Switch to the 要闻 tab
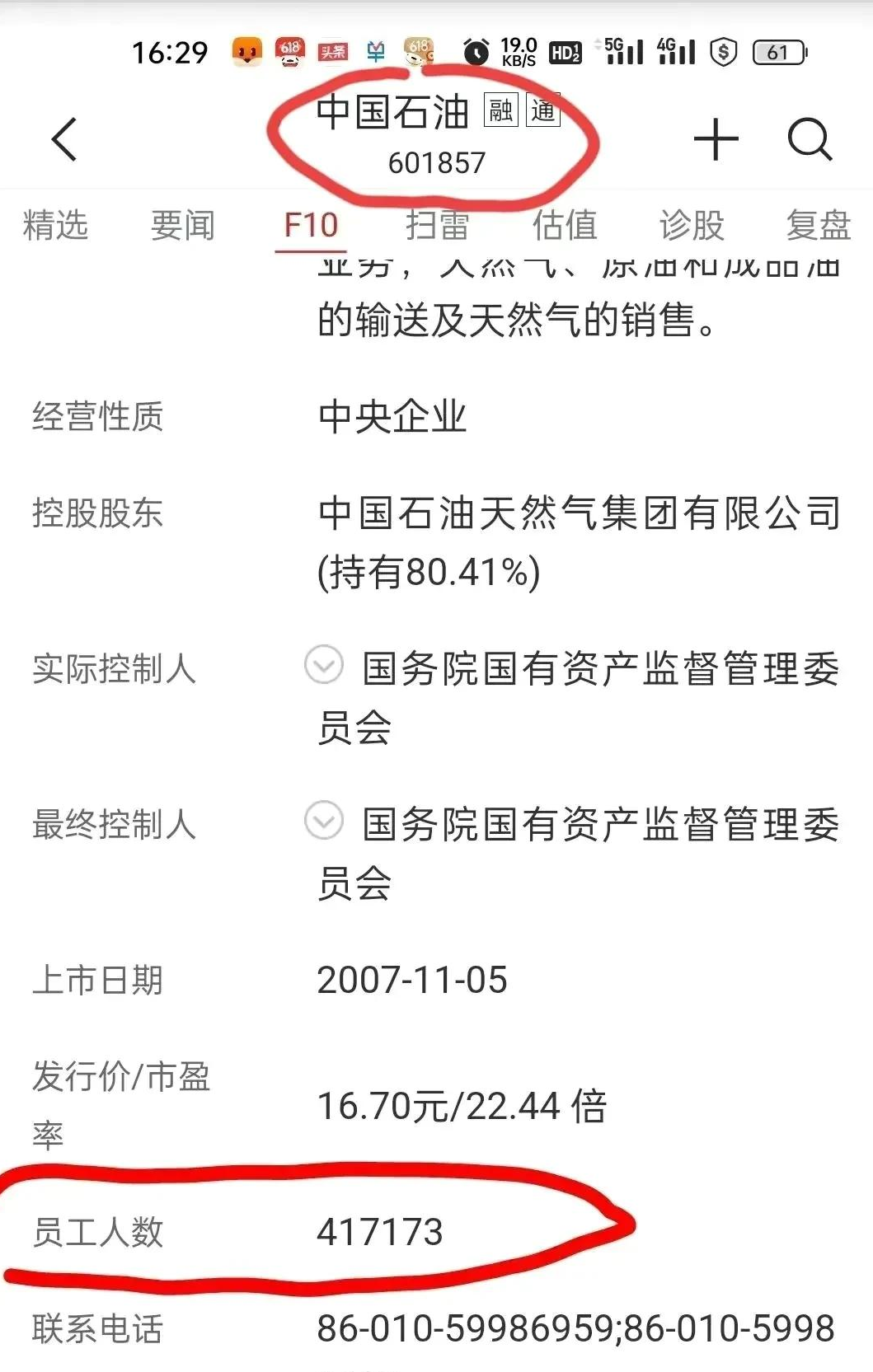Image resolution: width=873 pixels, height=1372 pixels. coord(182,225)
